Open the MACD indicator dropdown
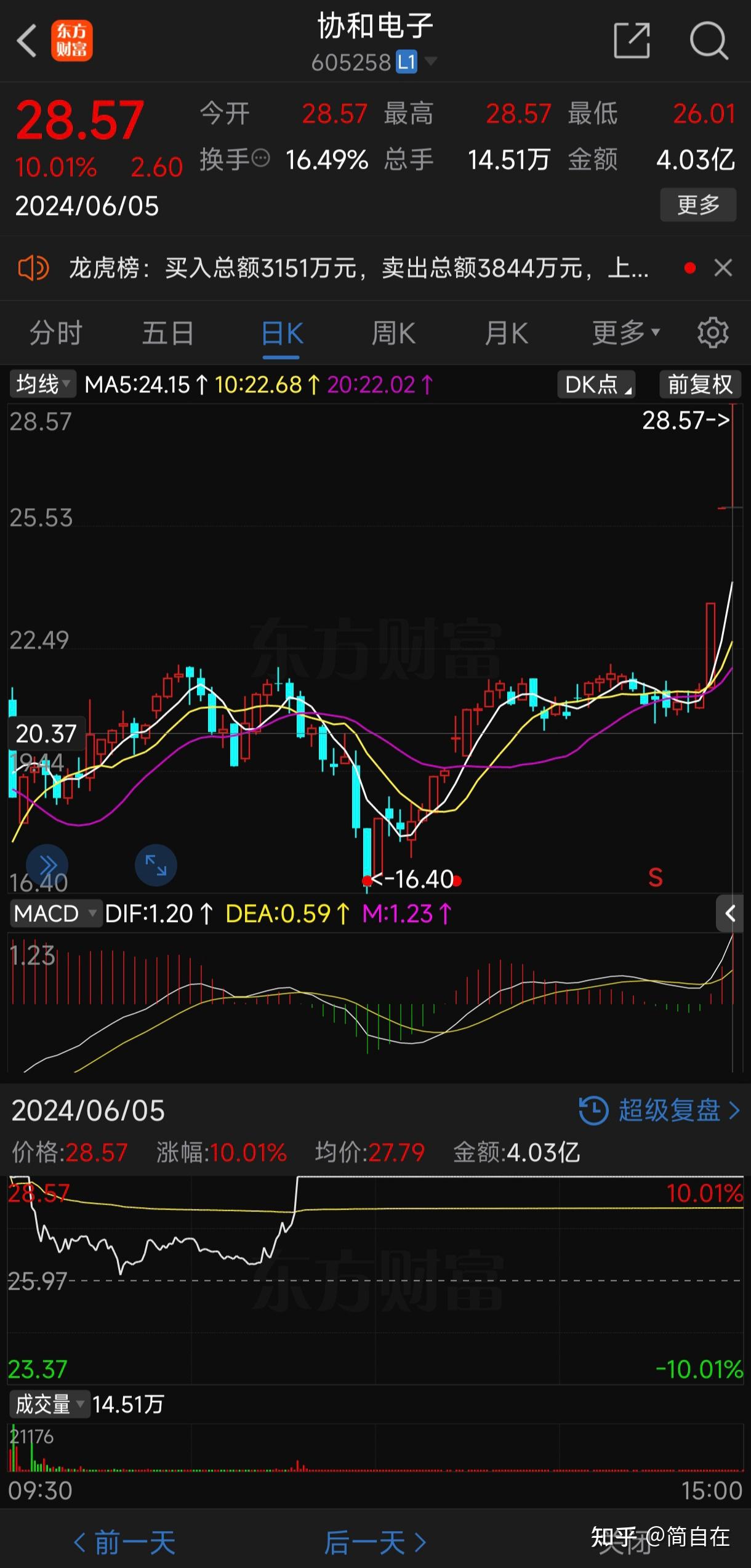The width and height of the screenshot is (751, 1568). 55,913
